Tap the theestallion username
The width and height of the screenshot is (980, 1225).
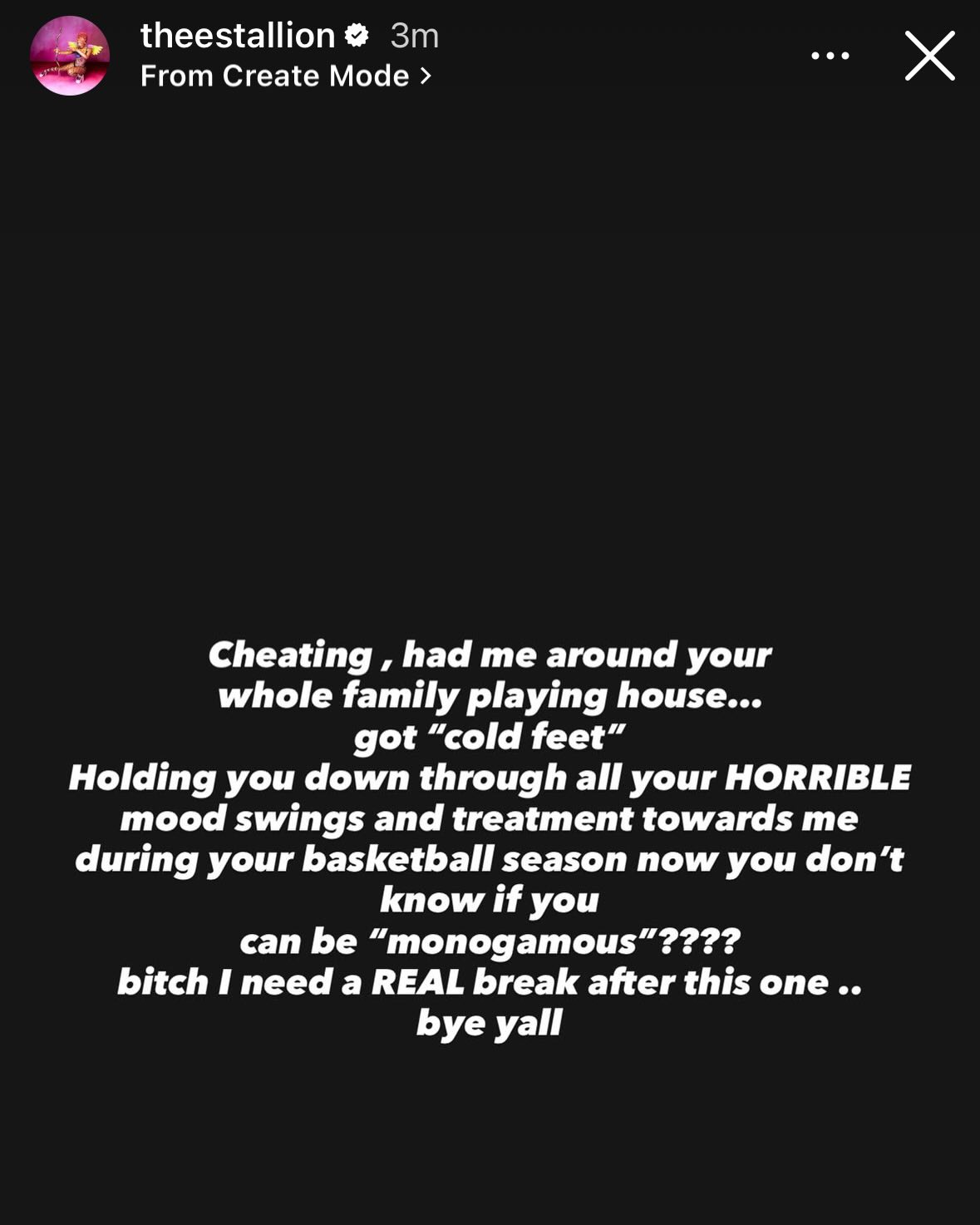pos(238,36)
